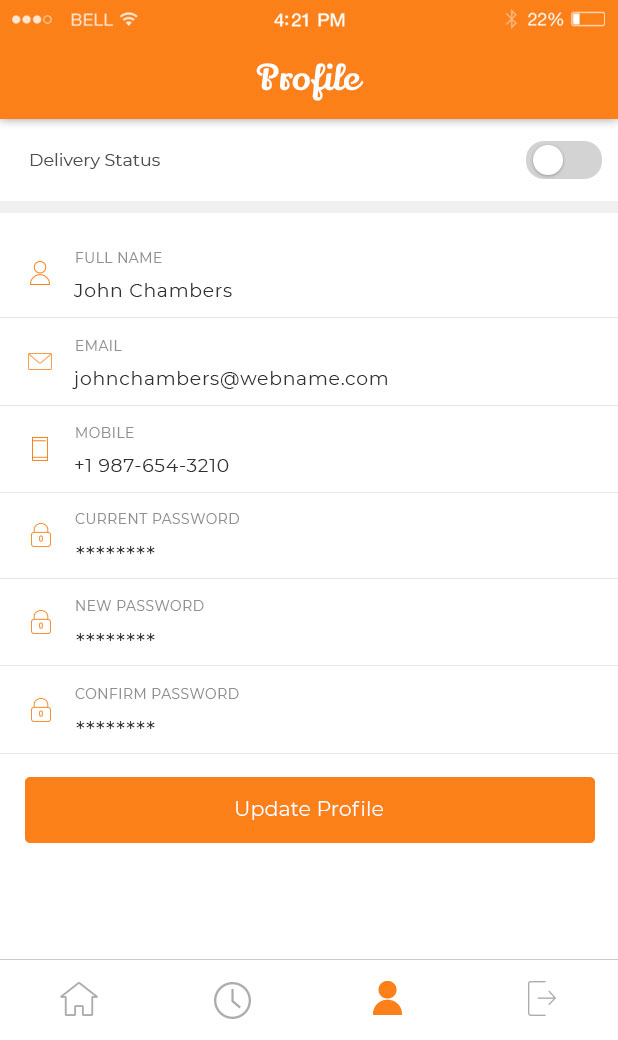The width and height of the screenshot is (618, 1040).
Task: Open the history clock tab
Action: [232, 999]
